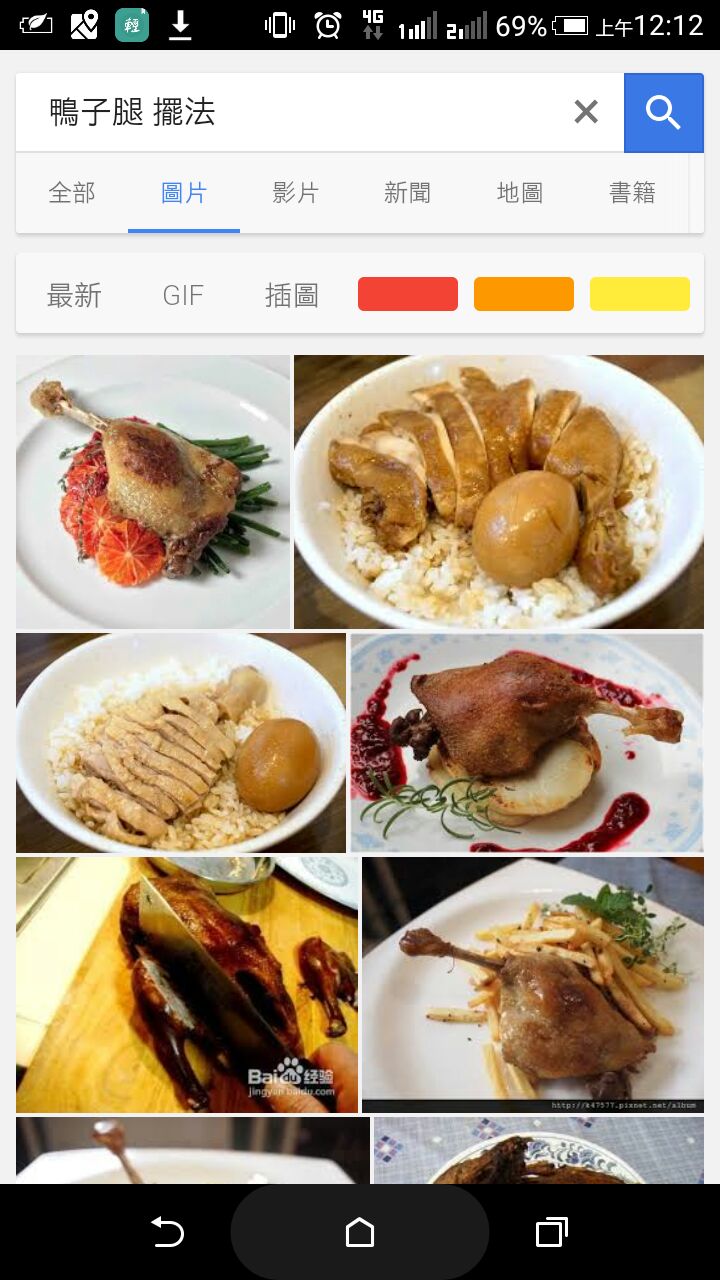Open duck leg with french fries image
The width and height of the screenshot is (720, 1280).
pyautogui.click(x=533, y=984)
